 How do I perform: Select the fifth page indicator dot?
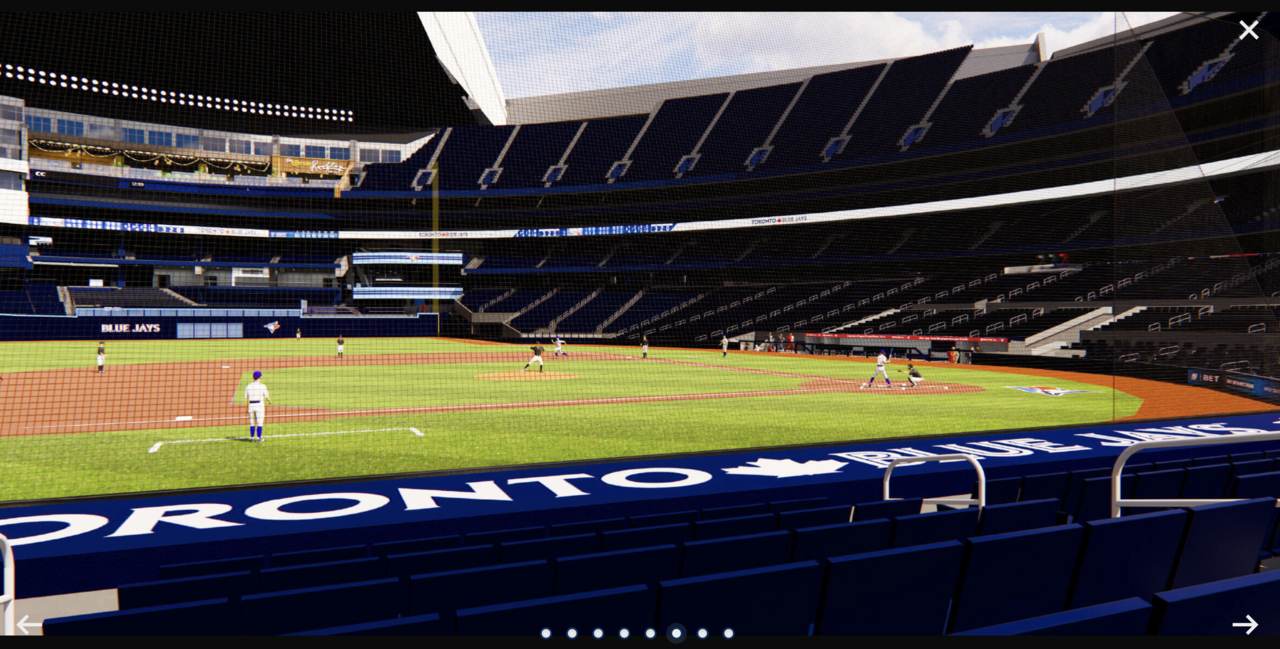pyautogui.click(x=650, y=633)
